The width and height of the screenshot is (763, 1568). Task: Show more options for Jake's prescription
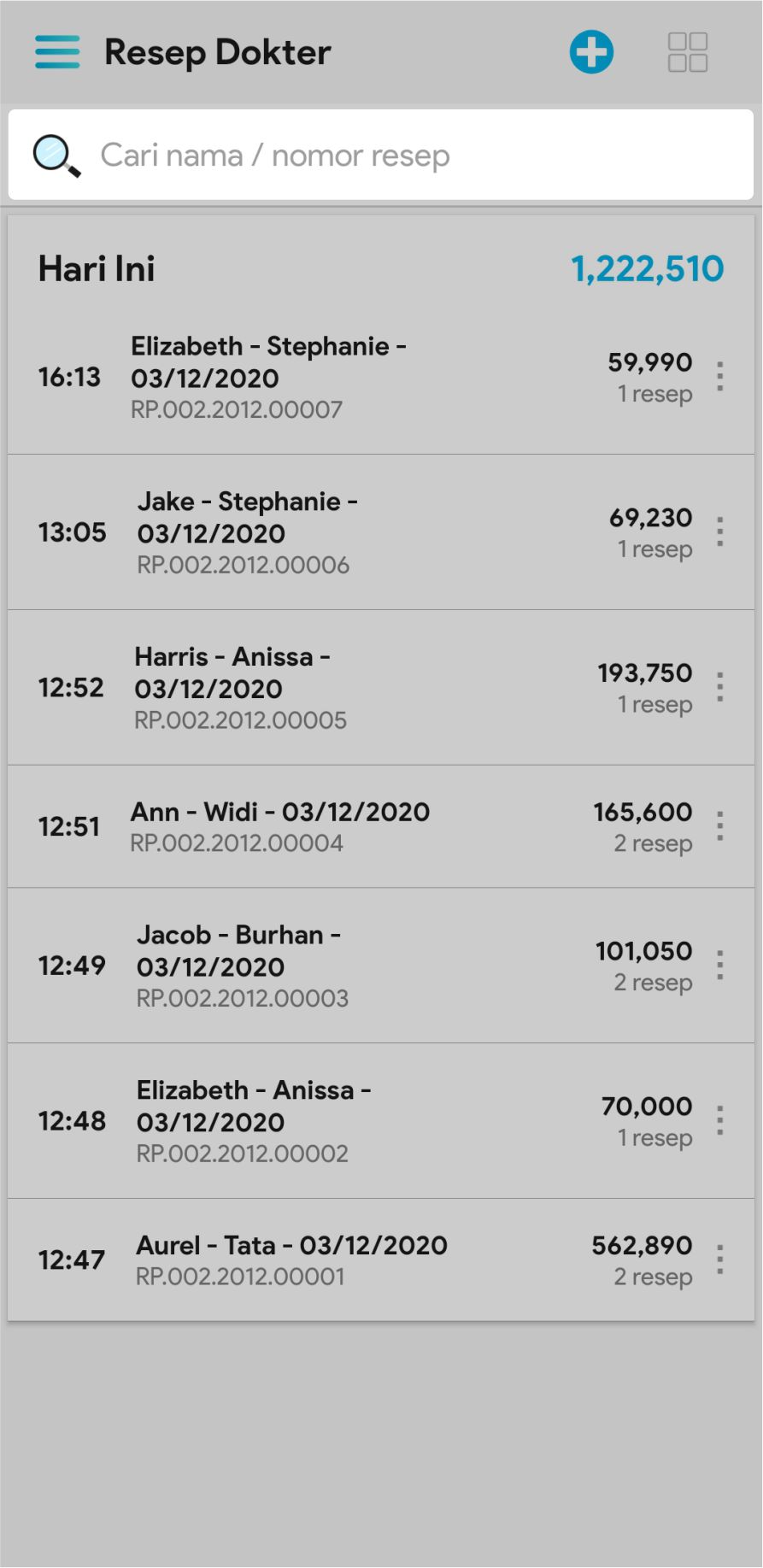coord(720,532)
